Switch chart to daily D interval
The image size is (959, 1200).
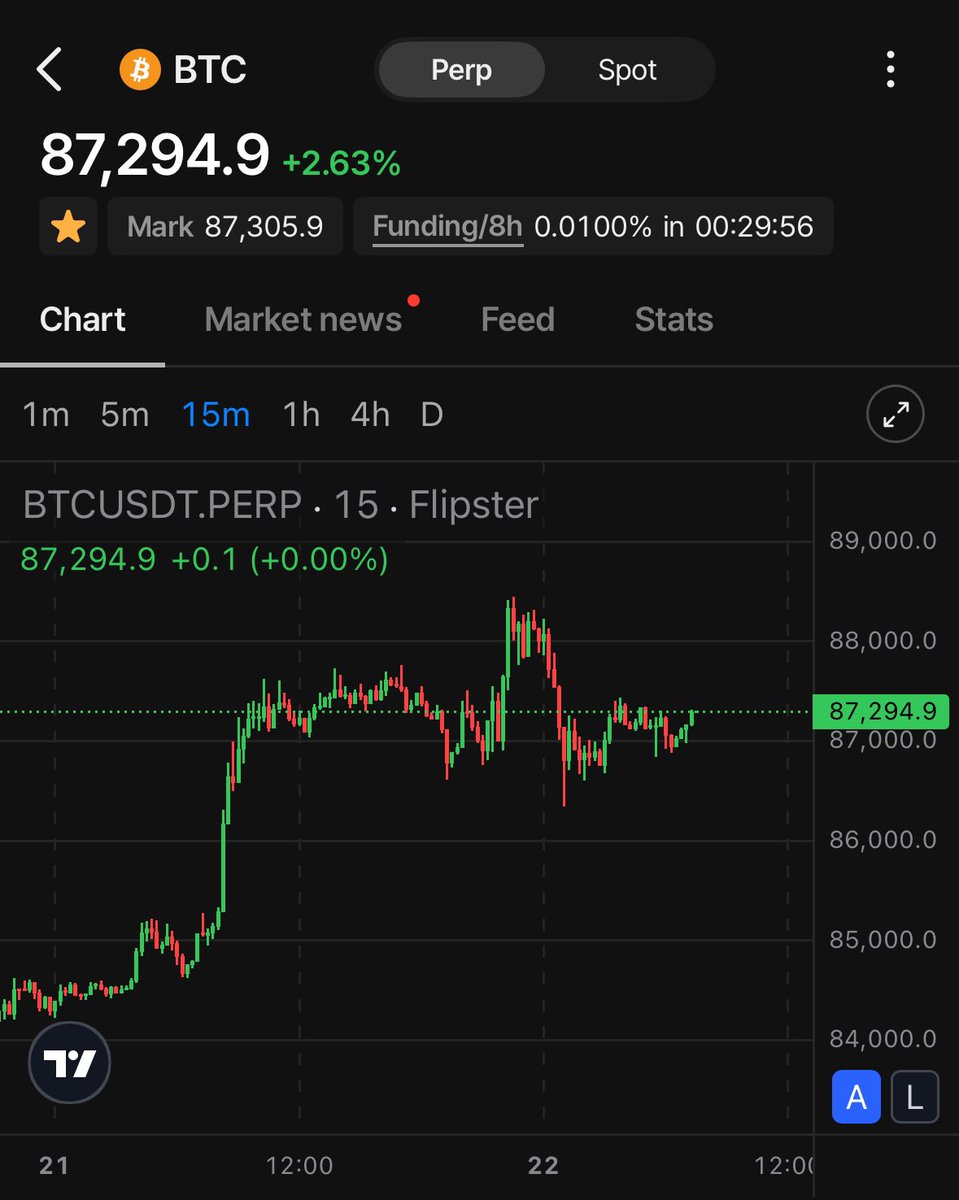coord(431,414)
